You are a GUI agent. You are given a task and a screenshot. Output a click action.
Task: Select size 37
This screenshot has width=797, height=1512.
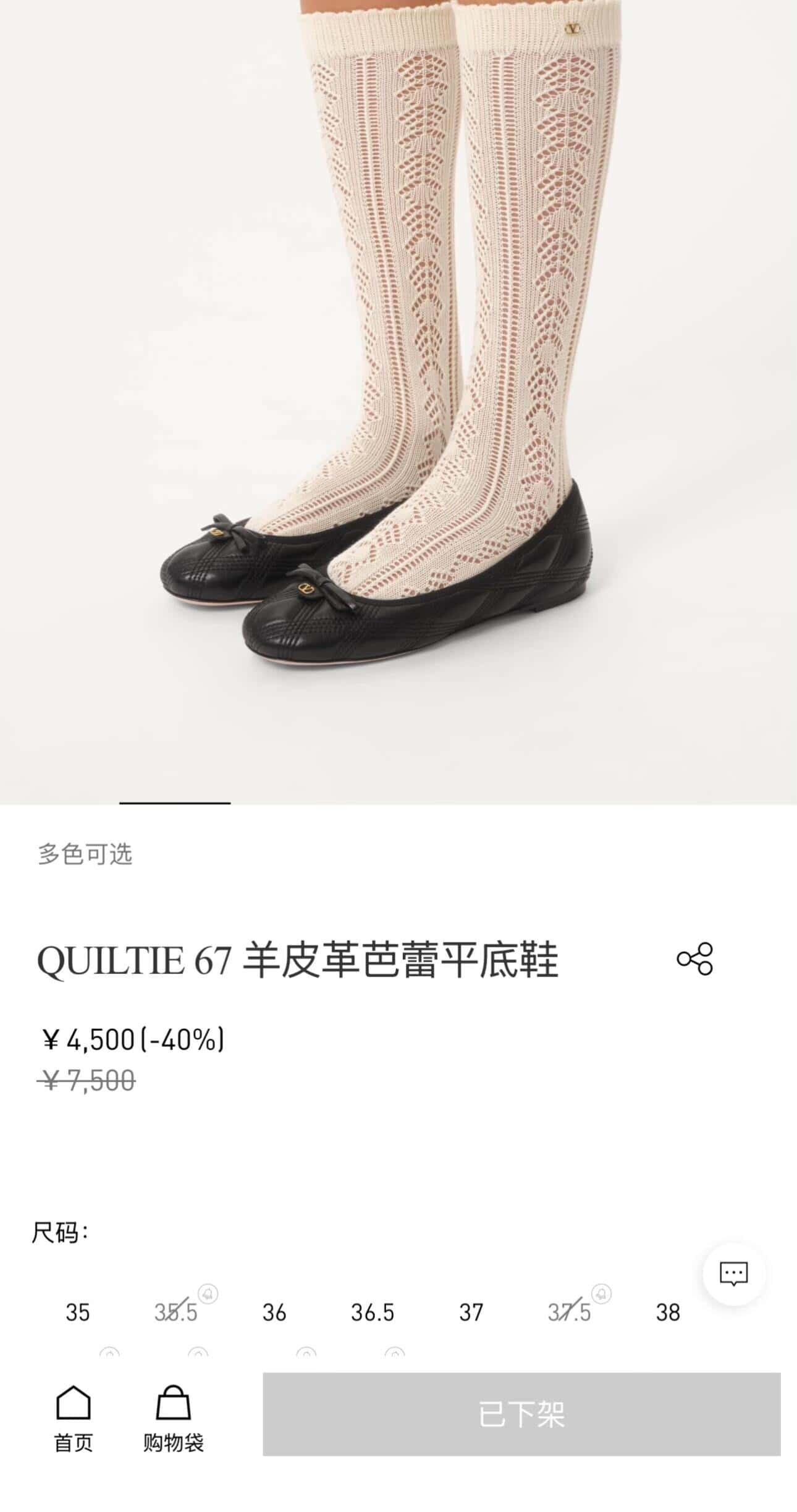pyautogui.click(x=471, y=1312)
